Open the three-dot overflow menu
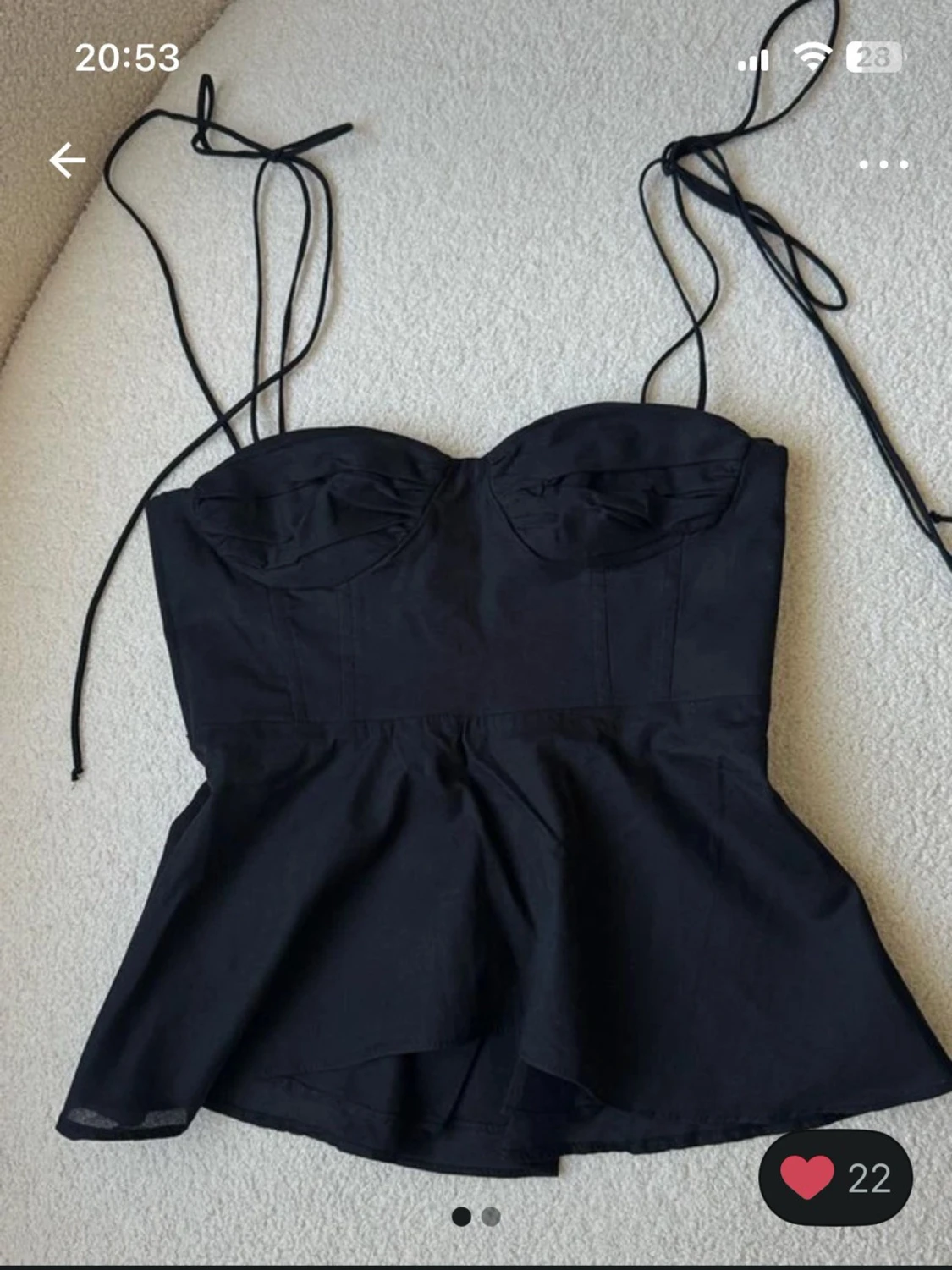 (883, 164)
